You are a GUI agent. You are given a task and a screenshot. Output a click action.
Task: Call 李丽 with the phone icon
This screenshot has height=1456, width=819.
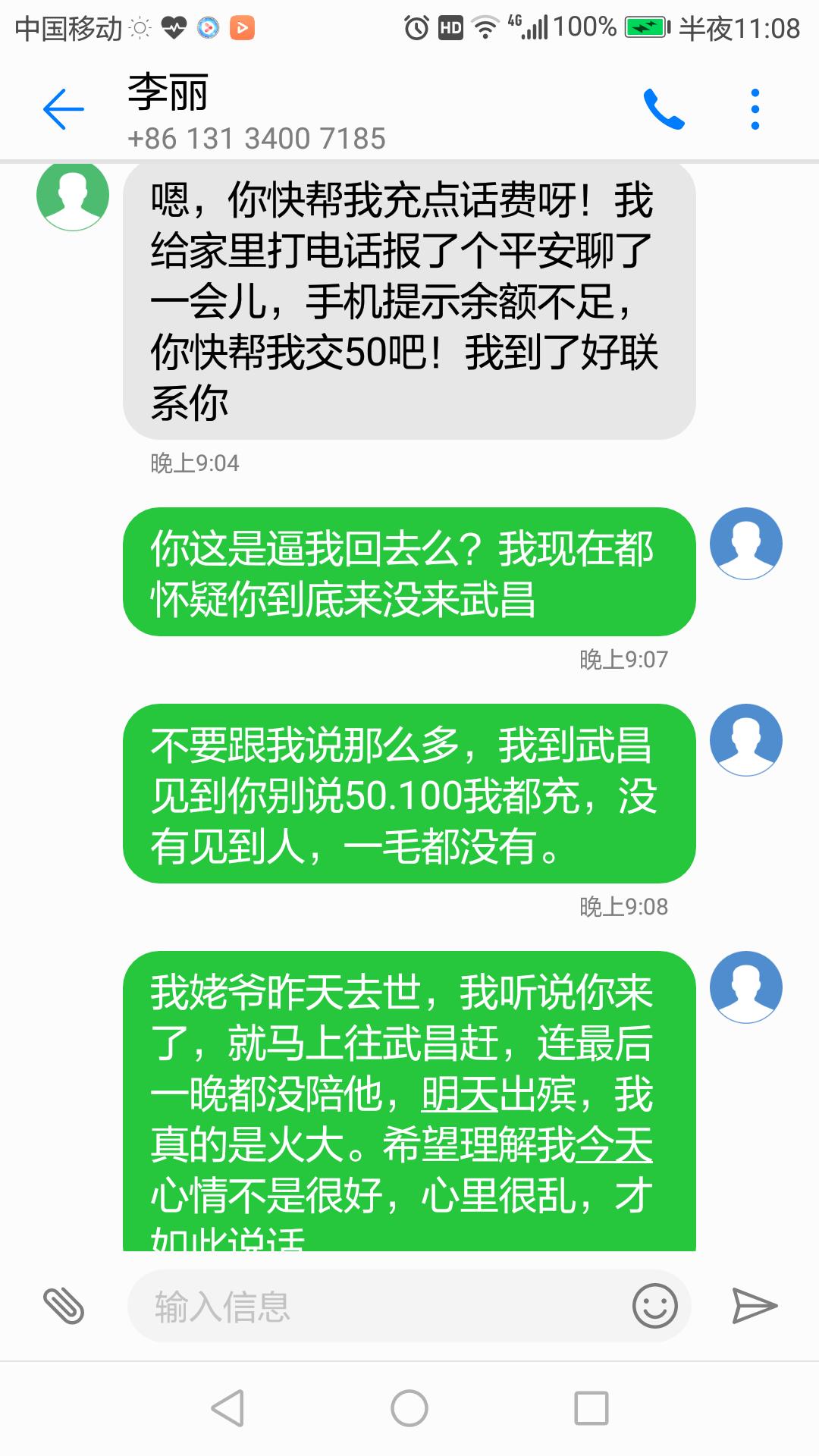[x=664, y=109]
